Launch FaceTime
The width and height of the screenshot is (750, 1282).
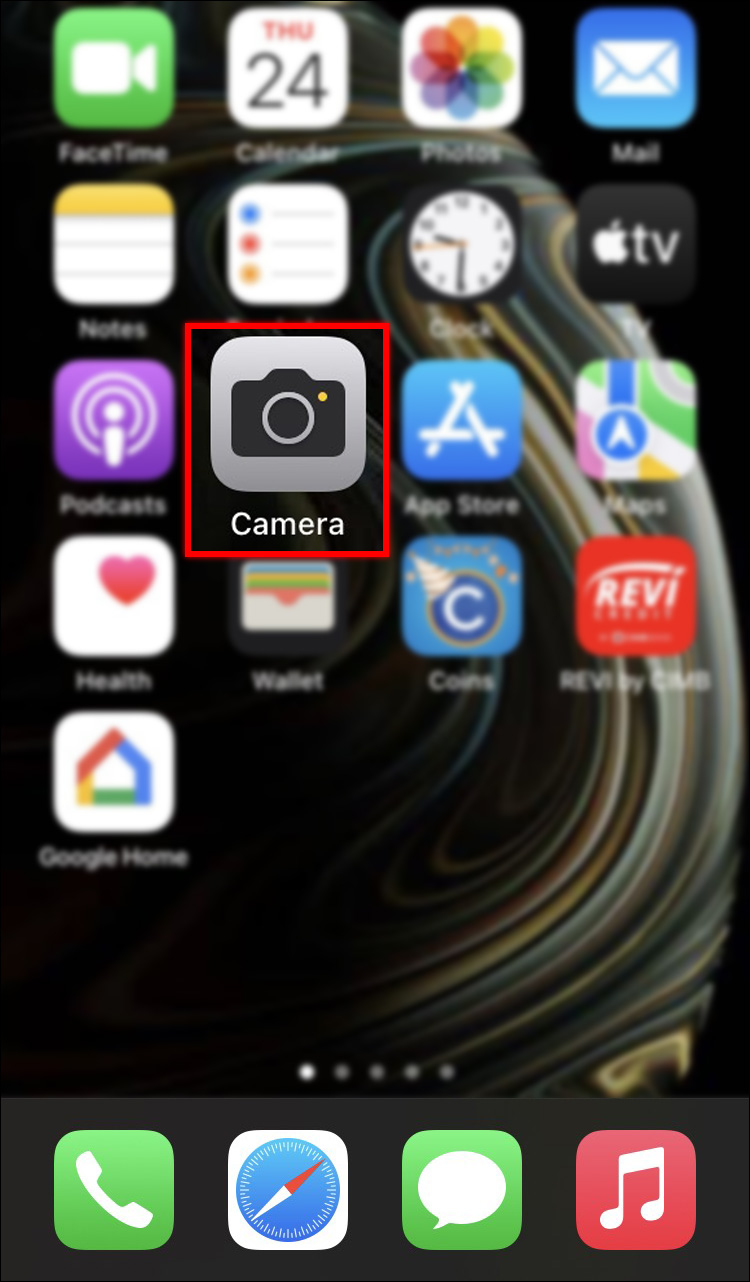click(x=113, y=68)
